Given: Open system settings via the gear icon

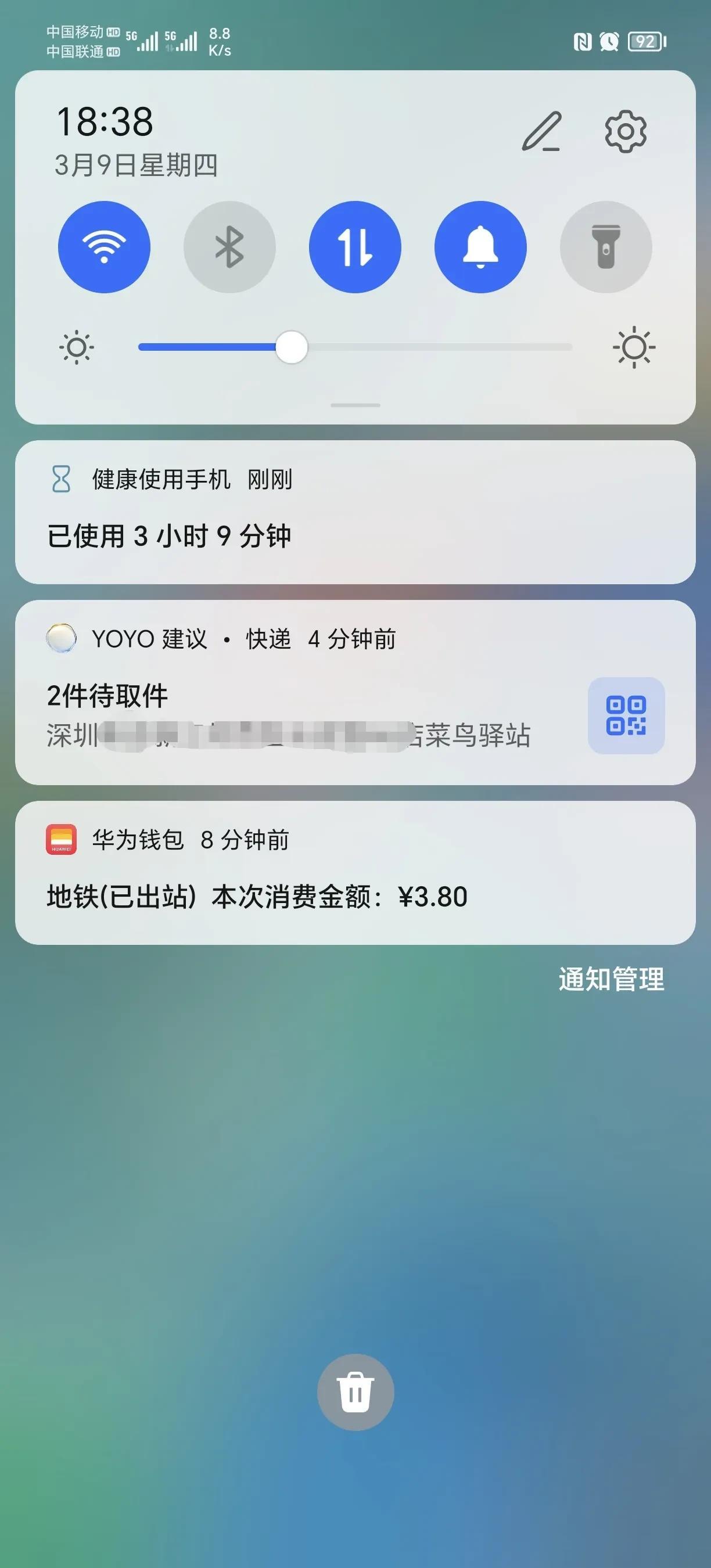Looking at the screenshot, I should coord(625,131).
